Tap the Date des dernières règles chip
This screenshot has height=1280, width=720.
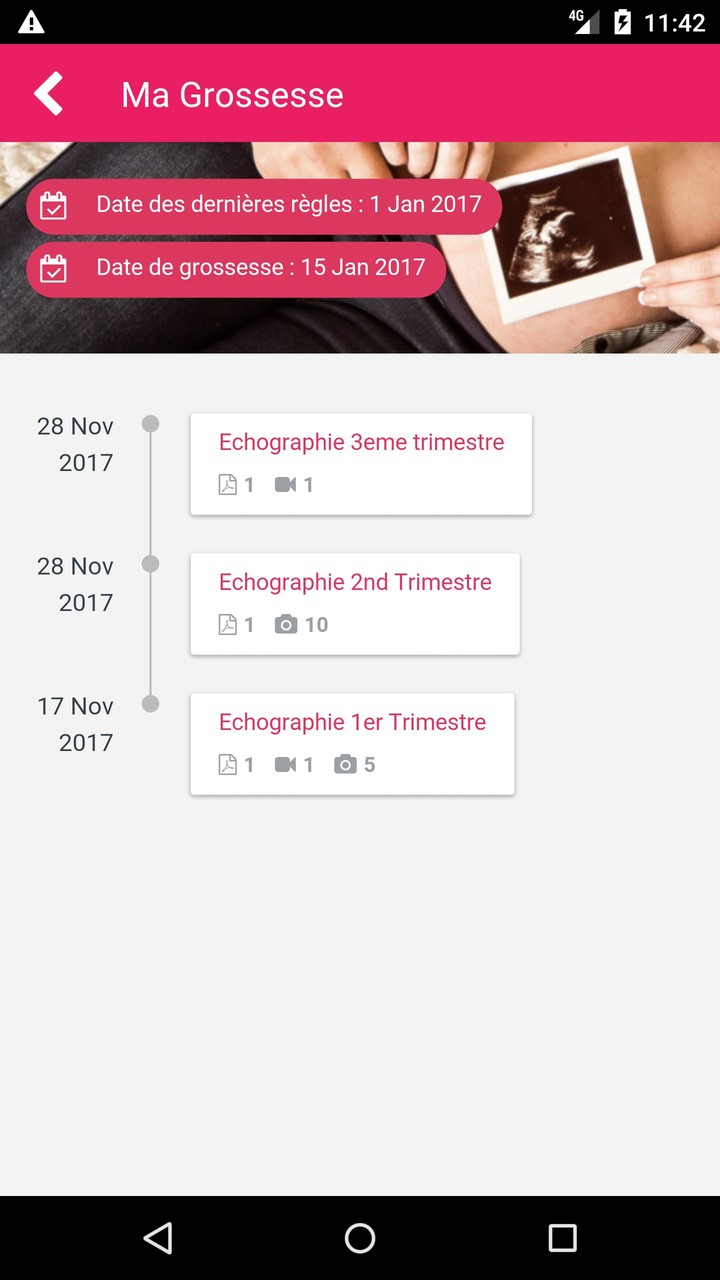264,206
